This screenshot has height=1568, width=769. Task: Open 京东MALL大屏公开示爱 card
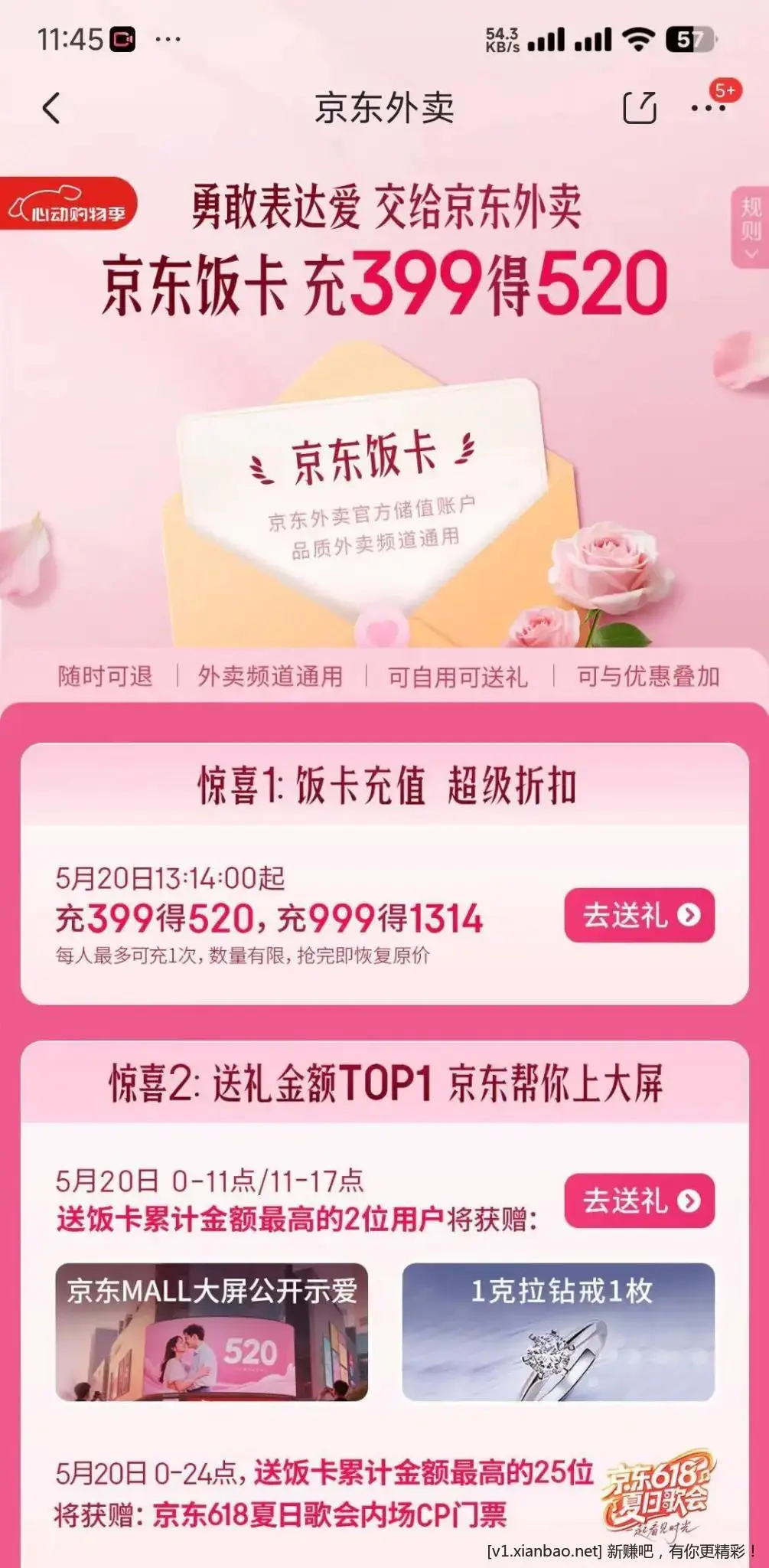pyautogui.click(x=211, y=1331)
